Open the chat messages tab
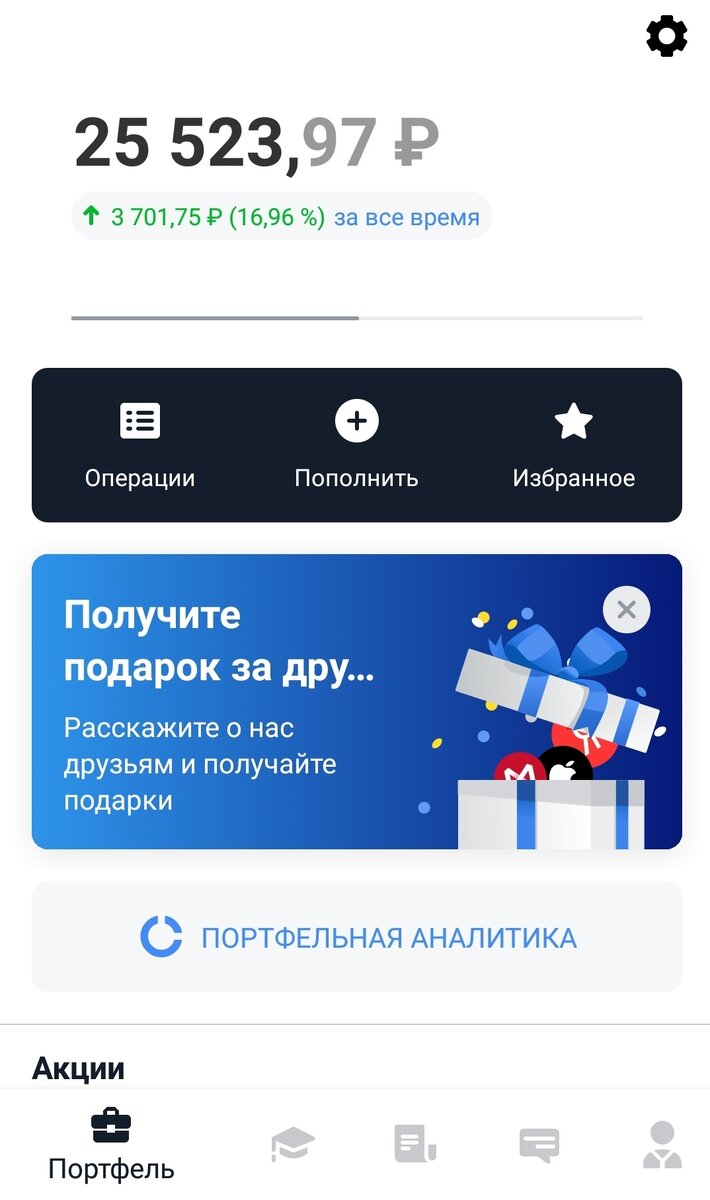The height and width of the screenshot is (1200, 710). [539, 1144]
